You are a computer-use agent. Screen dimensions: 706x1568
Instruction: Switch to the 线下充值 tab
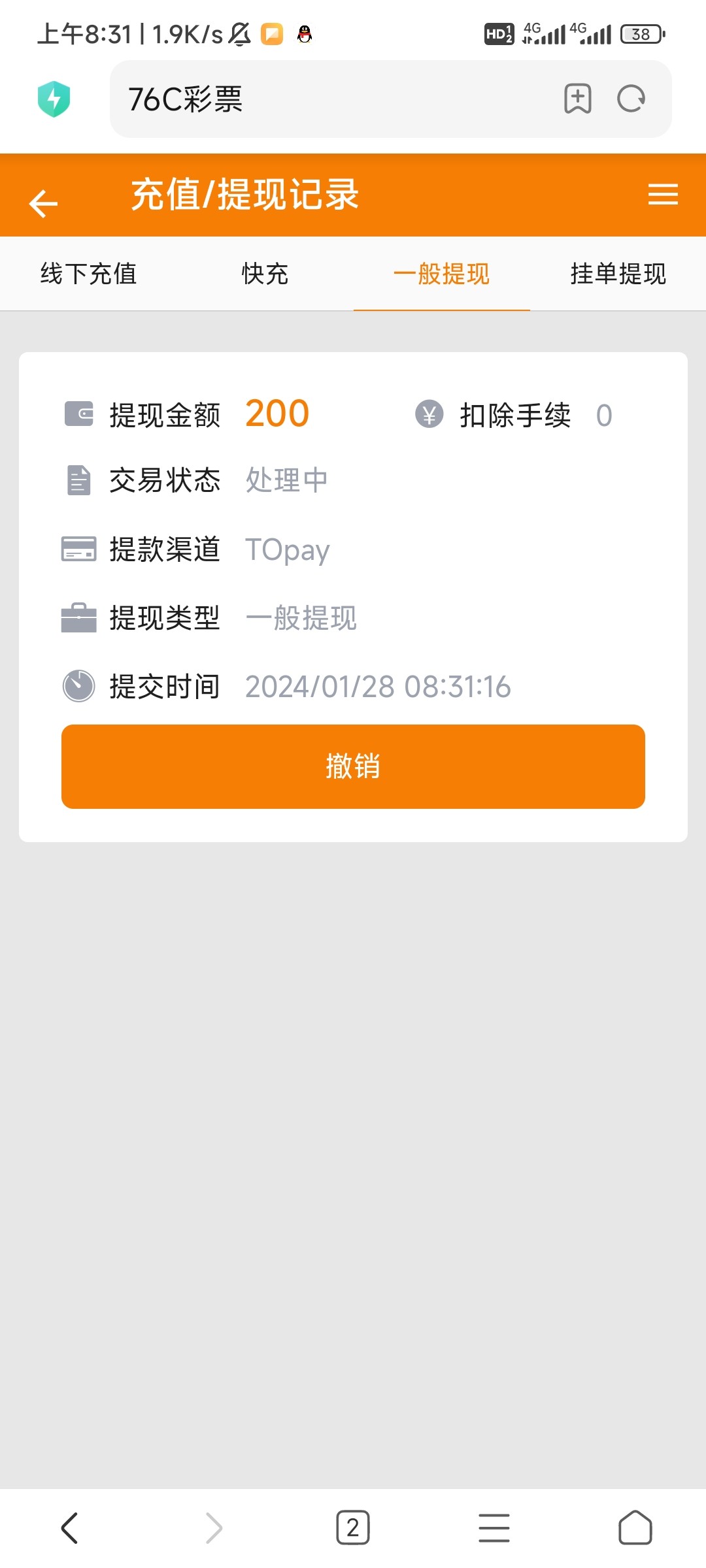pyautogui.click(x=88, y=274)
